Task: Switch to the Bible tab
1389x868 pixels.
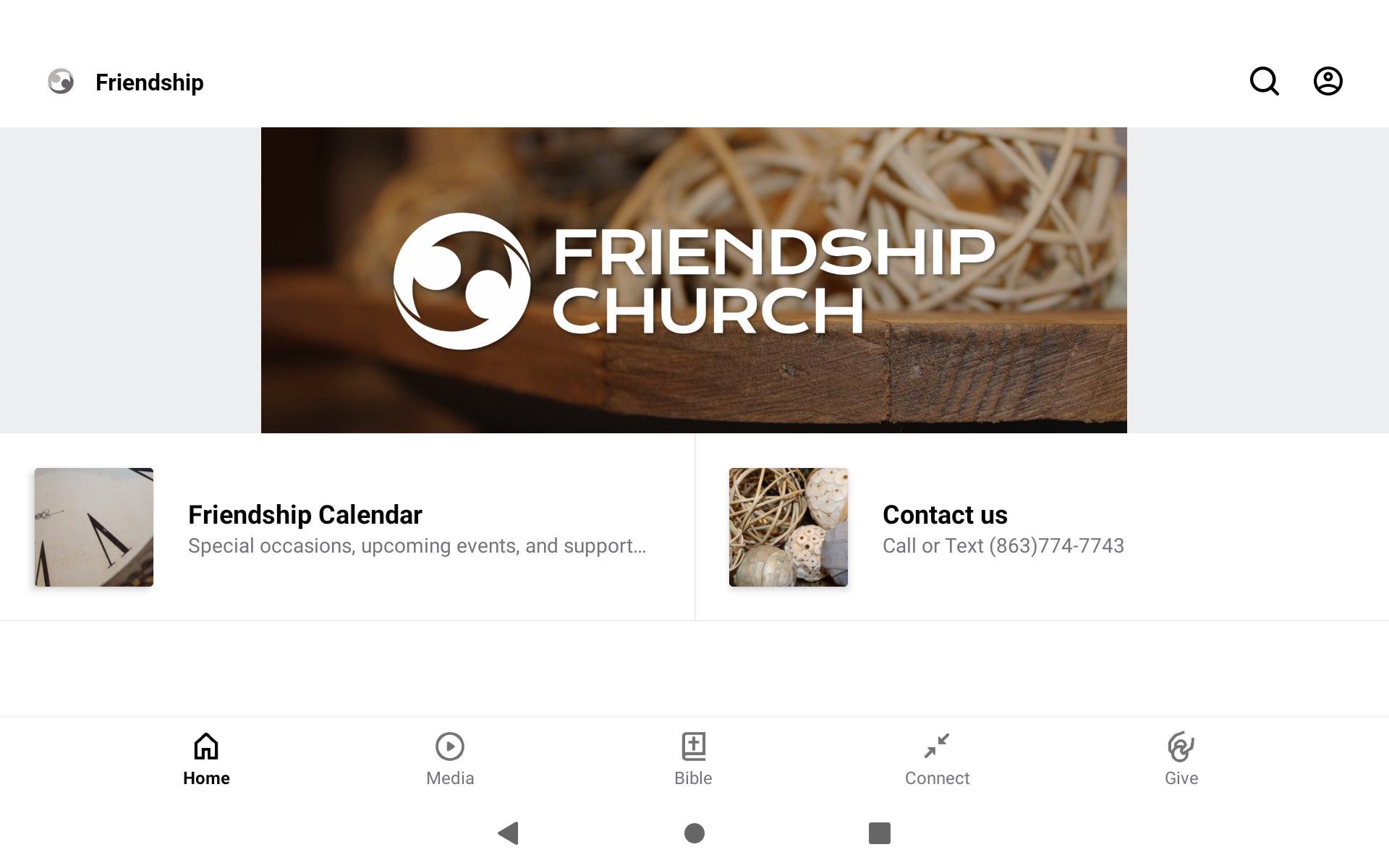Action: 693,759
